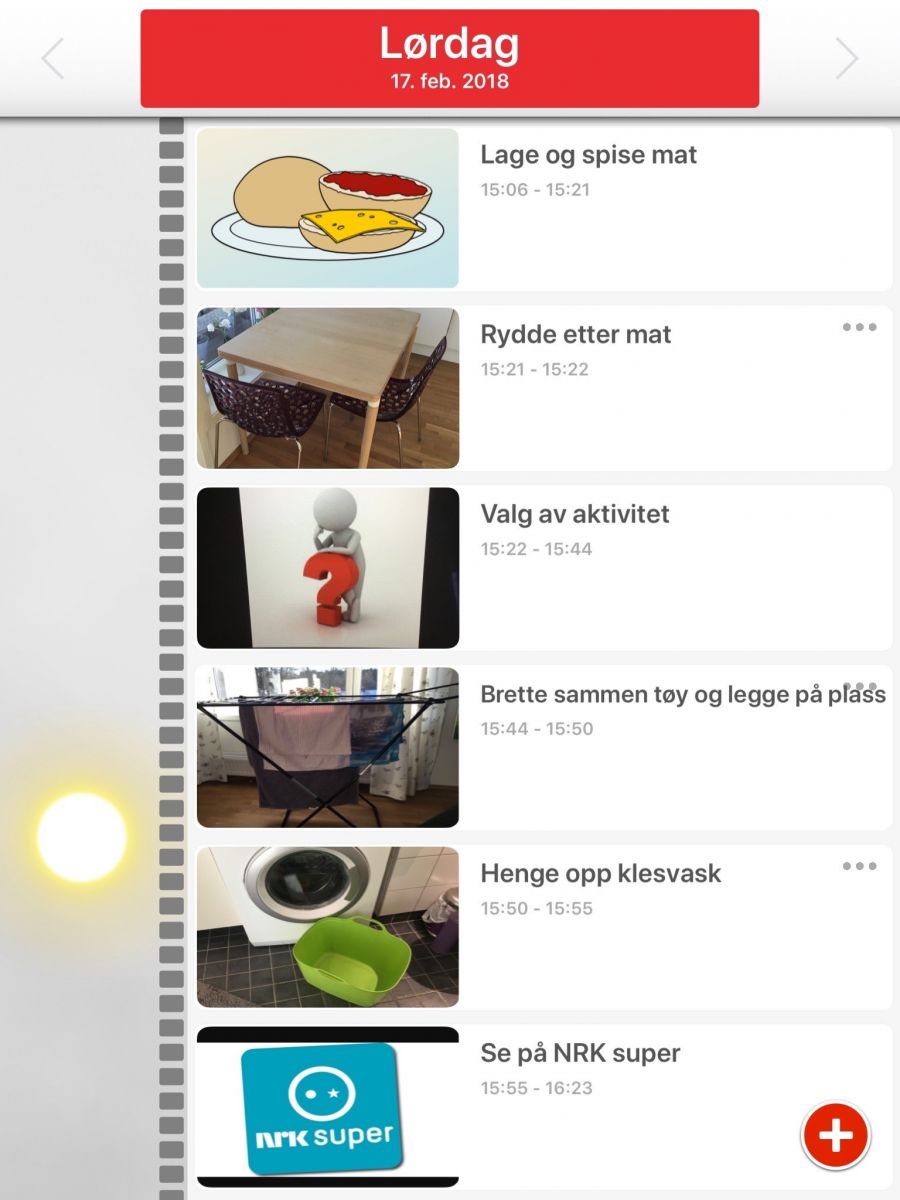Open the Henge opp klesvask activity

(600, 874)
